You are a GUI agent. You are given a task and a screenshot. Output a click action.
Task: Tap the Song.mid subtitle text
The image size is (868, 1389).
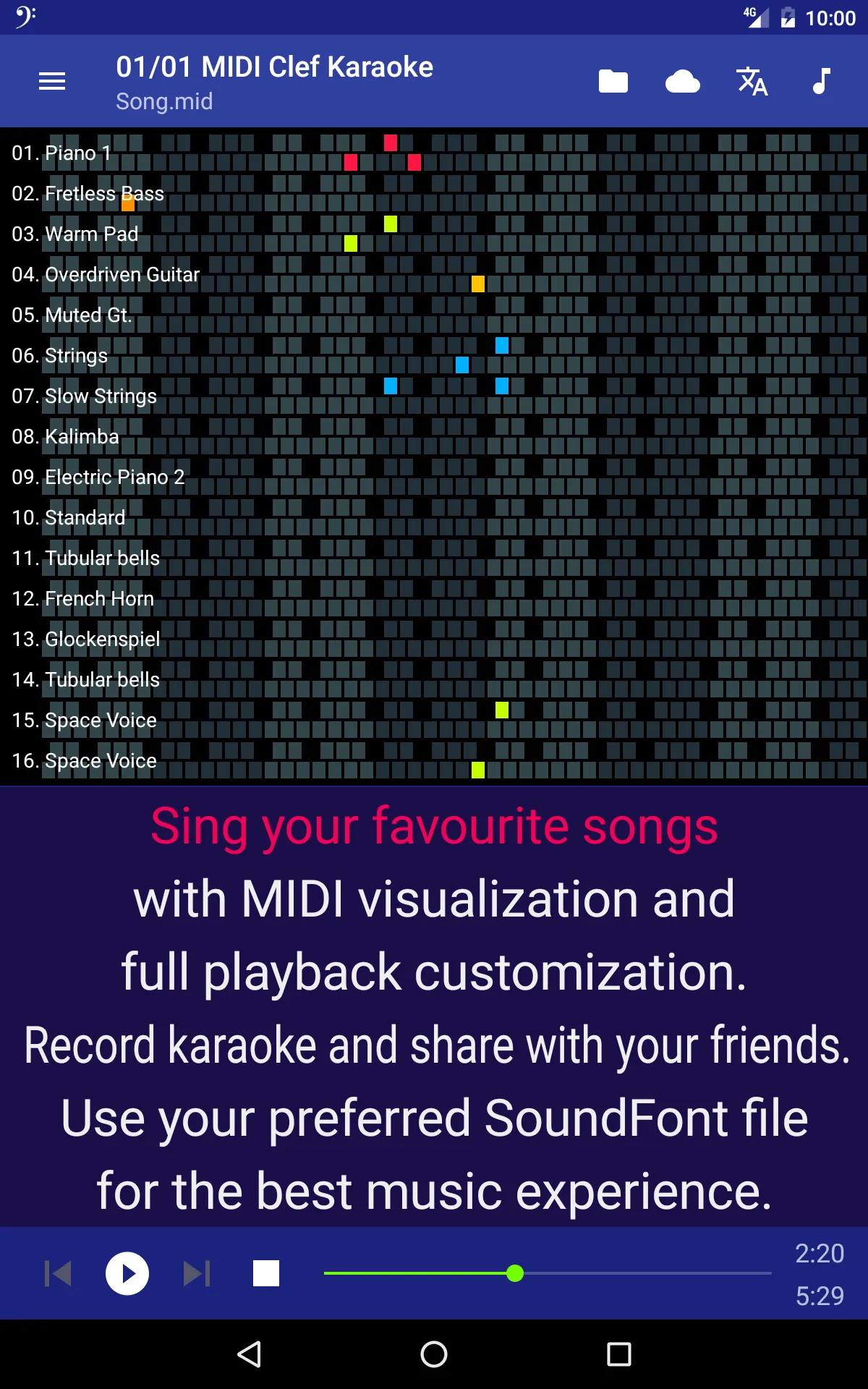(x=163, y=101)
